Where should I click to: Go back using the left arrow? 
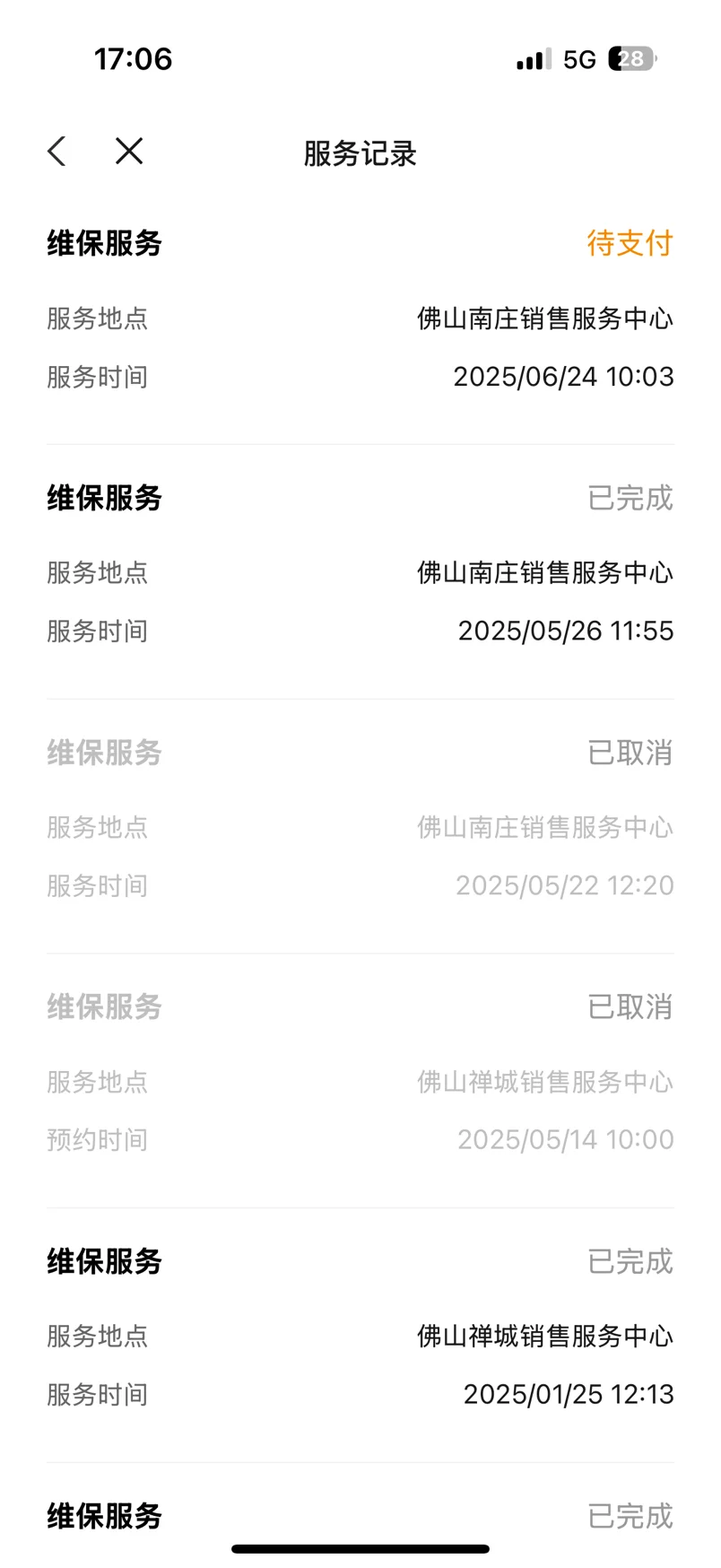tap(56, 152)
